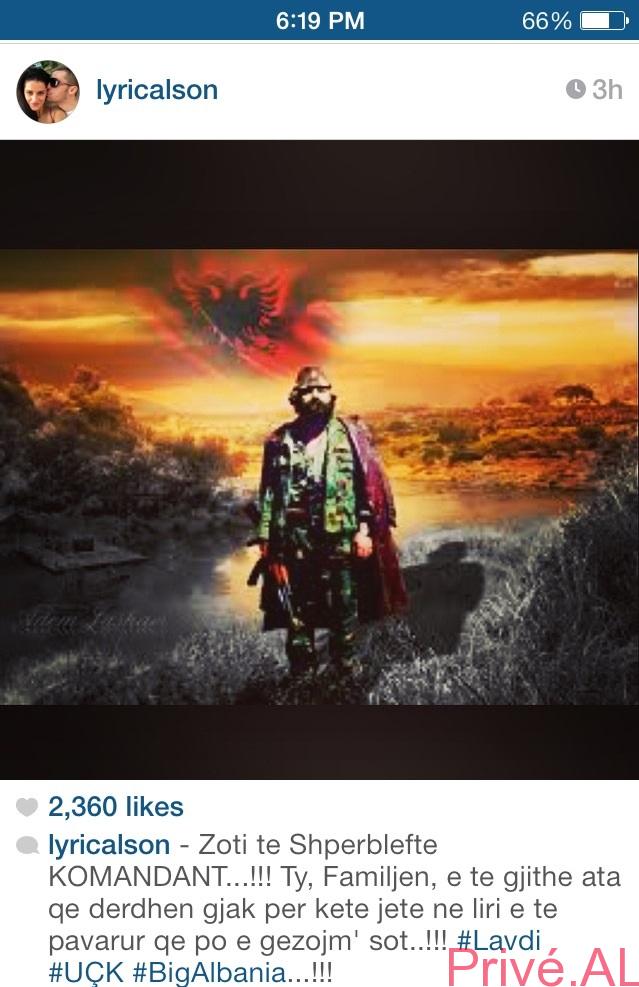View the 2,360 likes list
Viewport: 639px width, 987px height.
tap(115, 807)
